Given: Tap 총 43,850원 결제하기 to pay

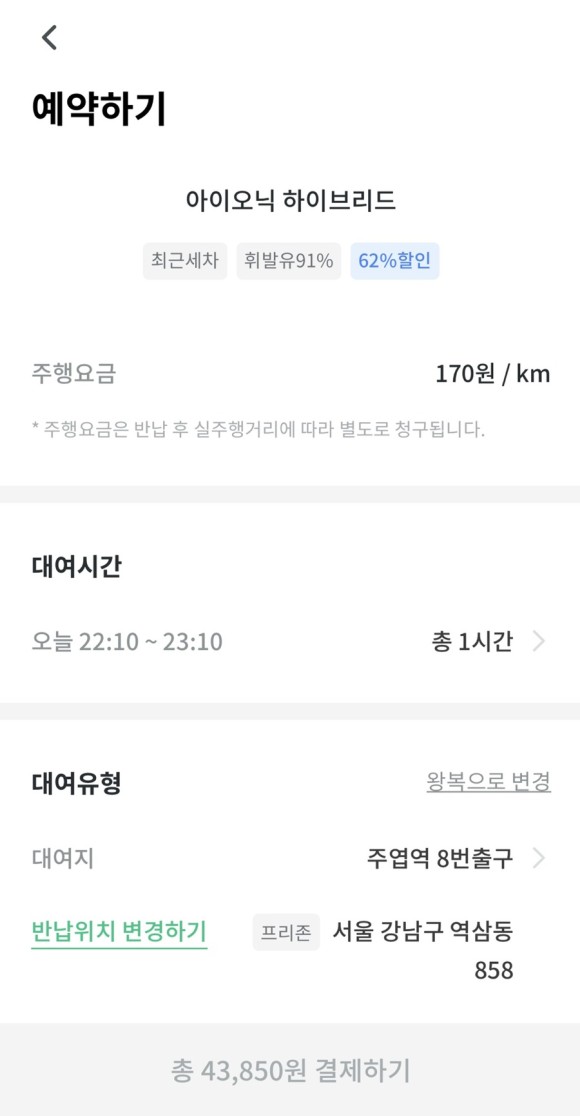Looking at the screenshot, I should pyautogui.click(x=290, y=1070).
